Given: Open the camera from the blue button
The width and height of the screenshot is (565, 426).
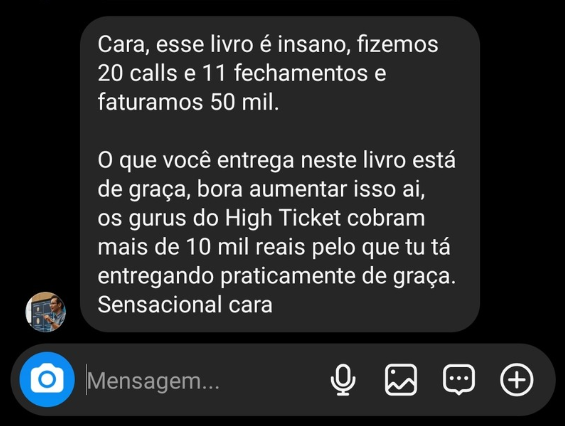Looking at the screenshot, I should 47,380.
